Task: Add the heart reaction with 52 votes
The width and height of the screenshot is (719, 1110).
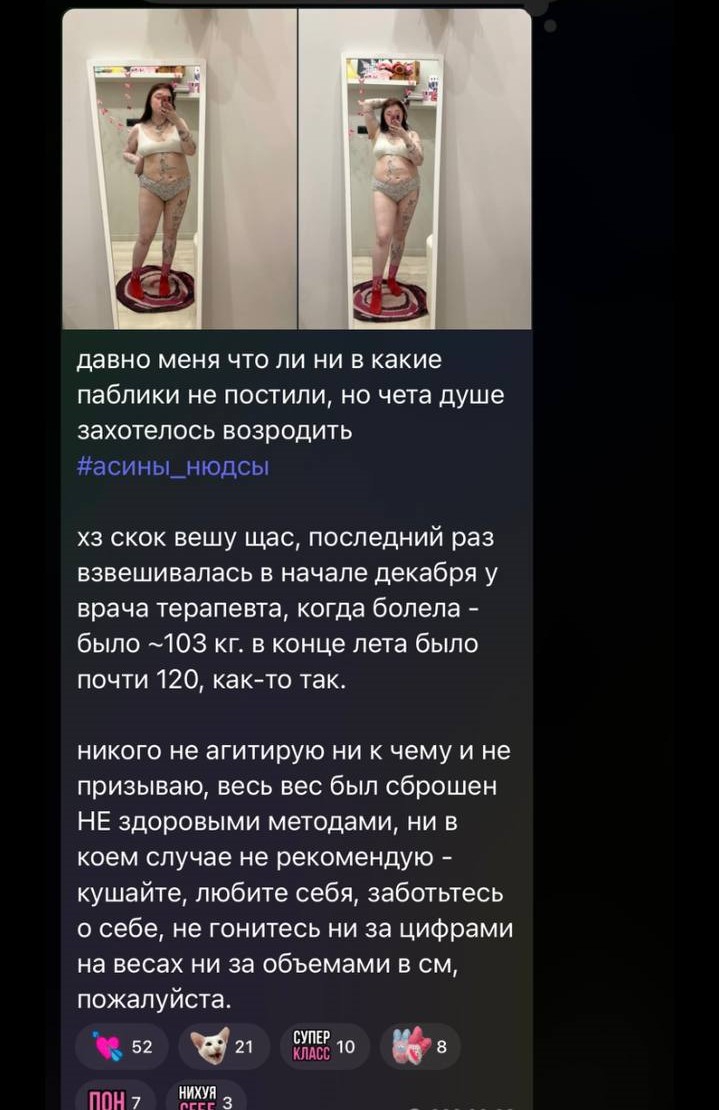Action: tap(122, 1046)
